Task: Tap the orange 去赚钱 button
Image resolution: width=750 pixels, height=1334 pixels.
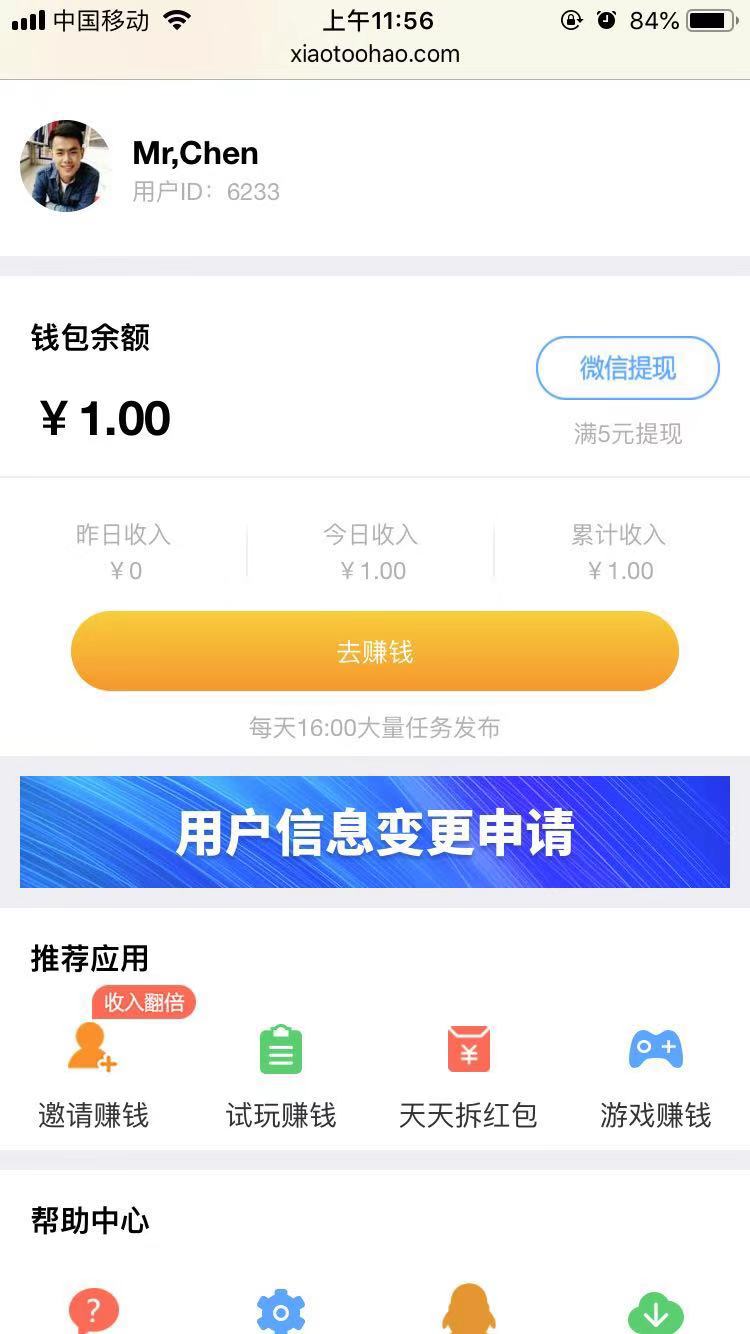Action: point(375,652)
